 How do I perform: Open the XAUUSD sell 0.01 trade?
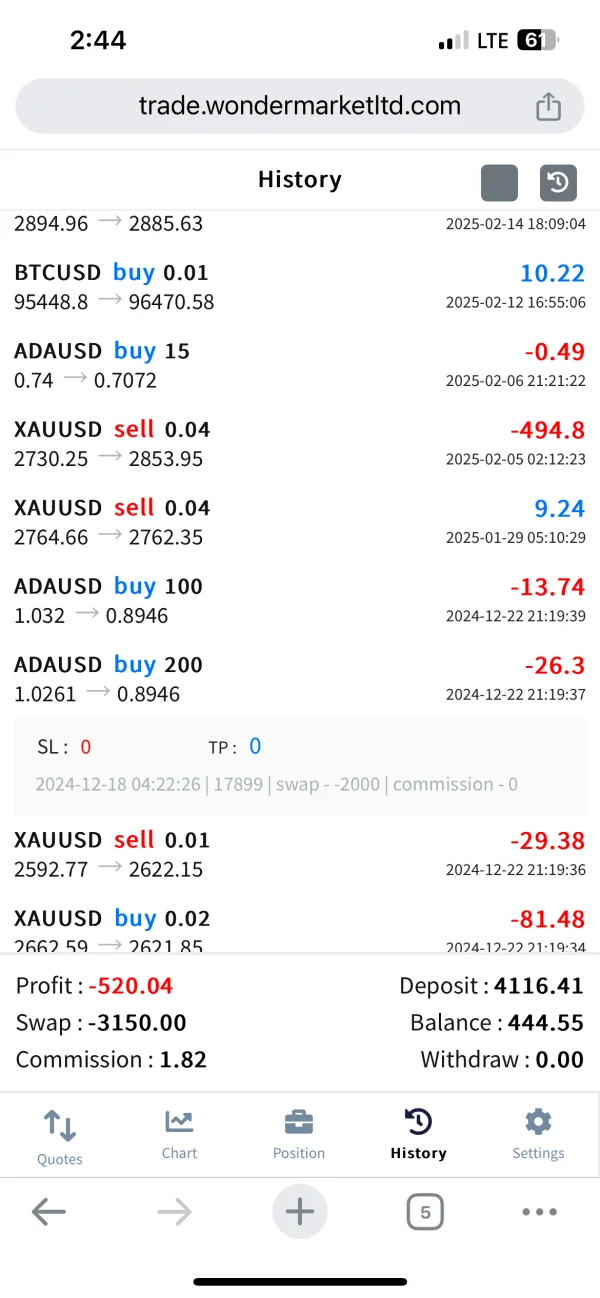300,854
